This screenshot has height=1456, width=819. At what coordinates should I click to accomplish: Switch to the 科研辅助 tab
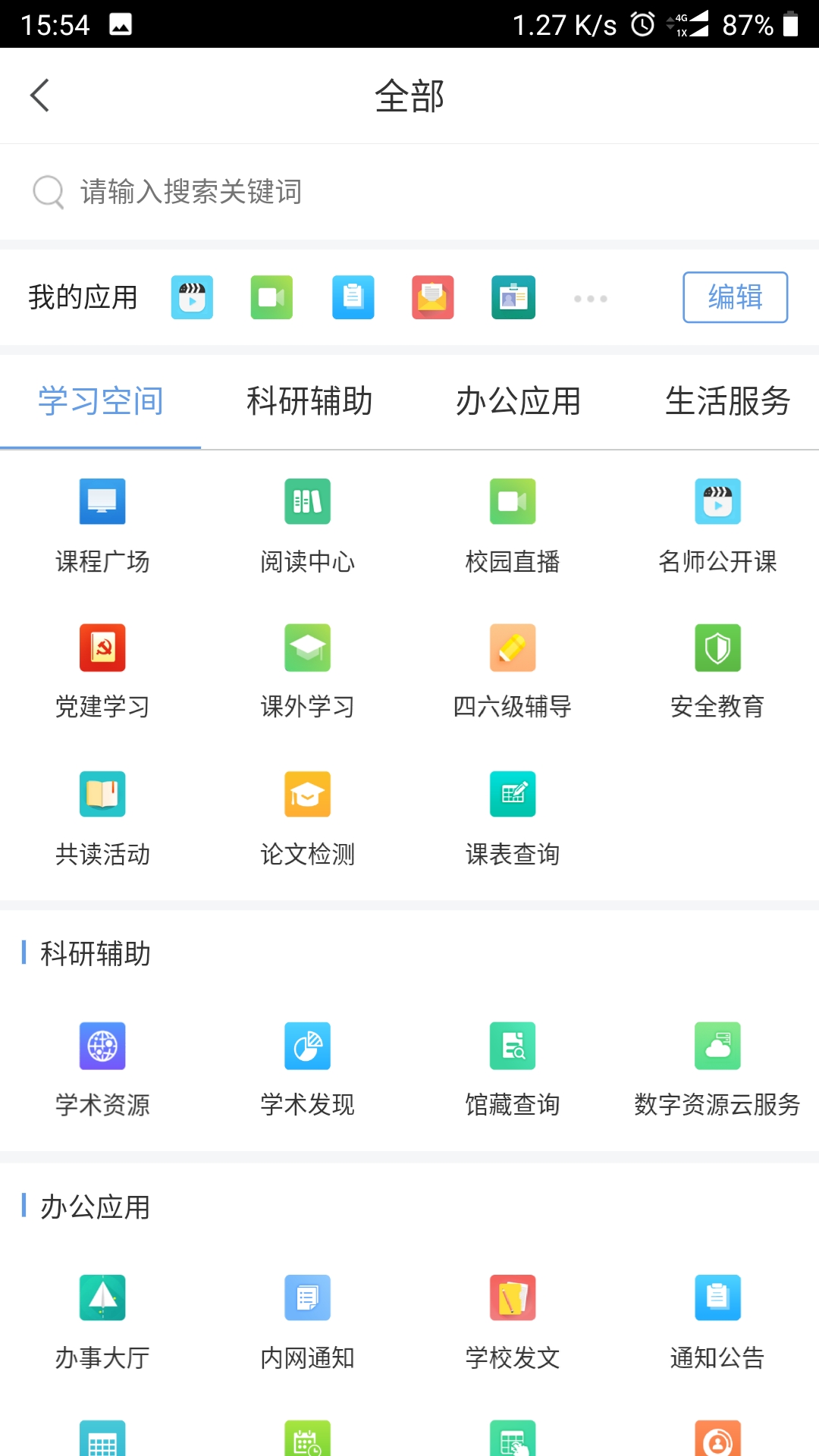pyautogui.click(x=309, y=401)
